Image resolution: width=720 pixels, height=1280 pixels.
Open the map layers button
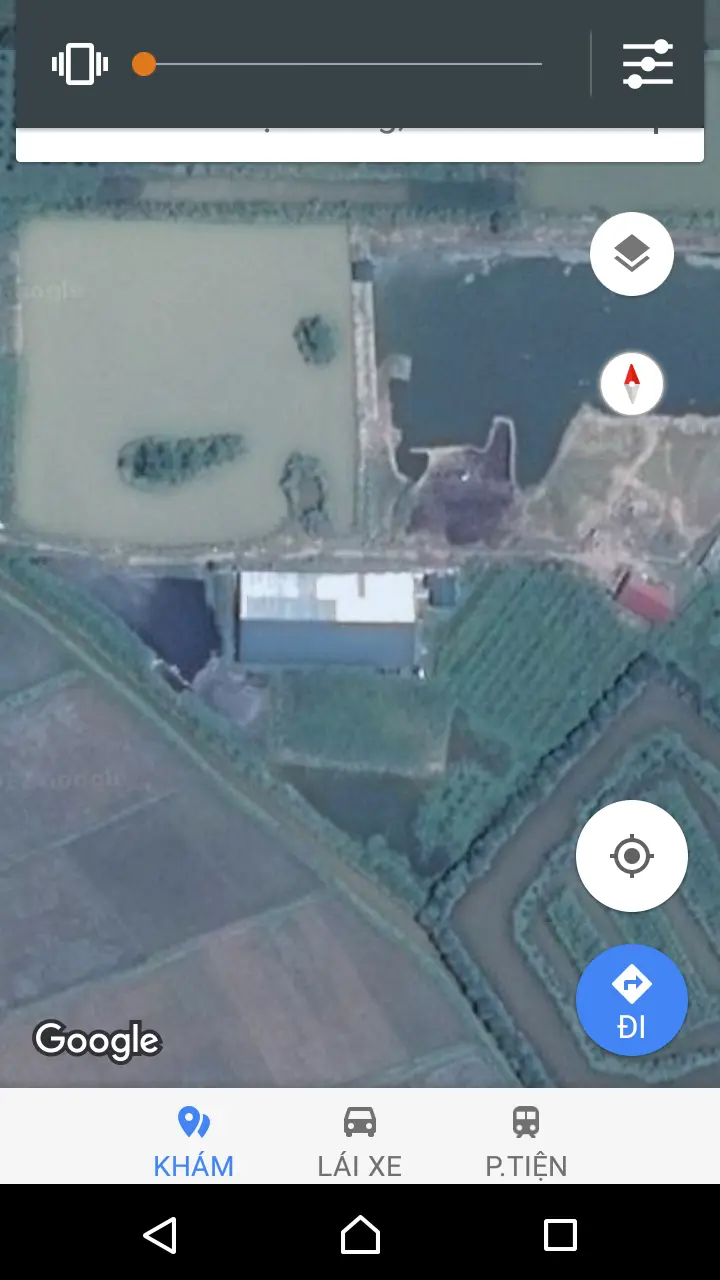coord(632,254)
